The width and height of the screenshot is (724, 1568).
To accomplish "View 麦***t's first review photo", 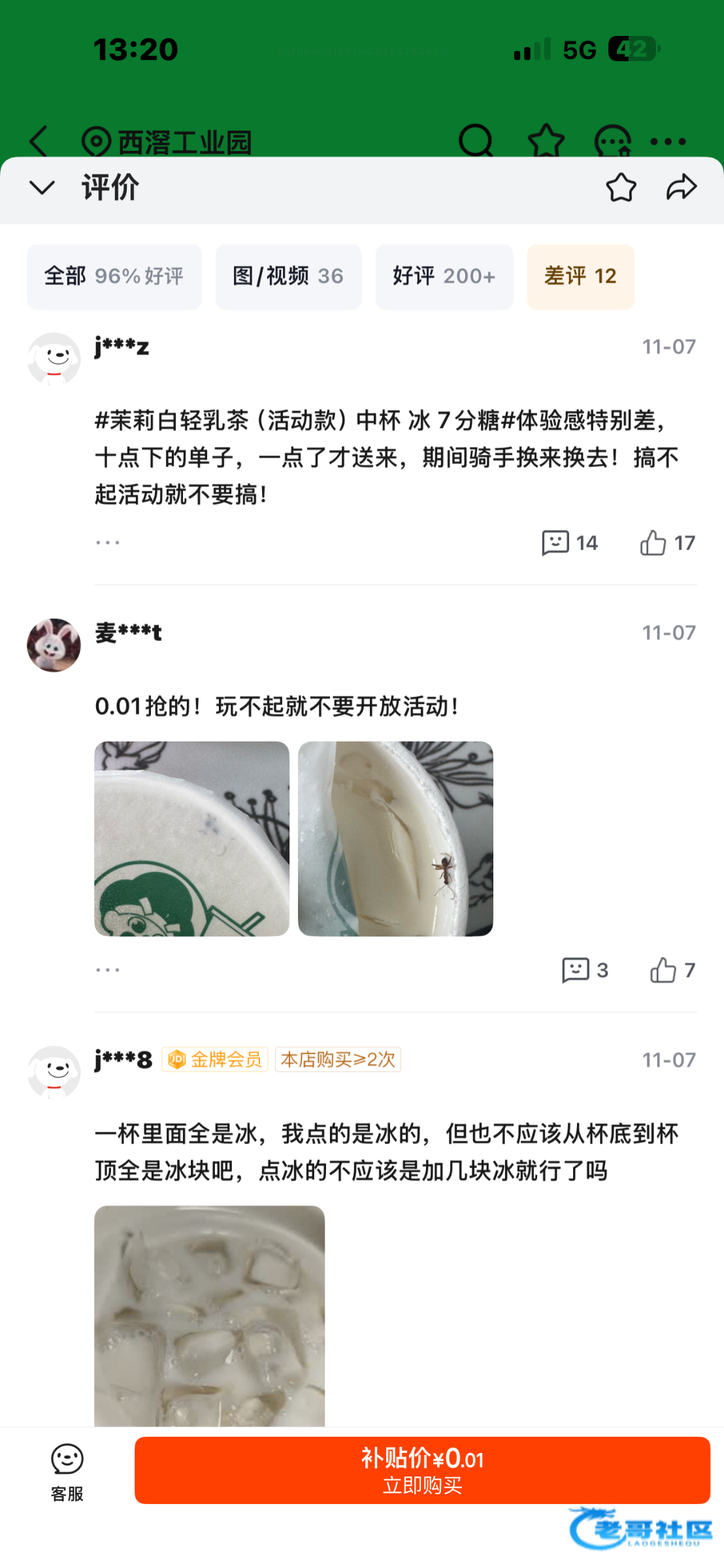I will [x=191, y=838].
